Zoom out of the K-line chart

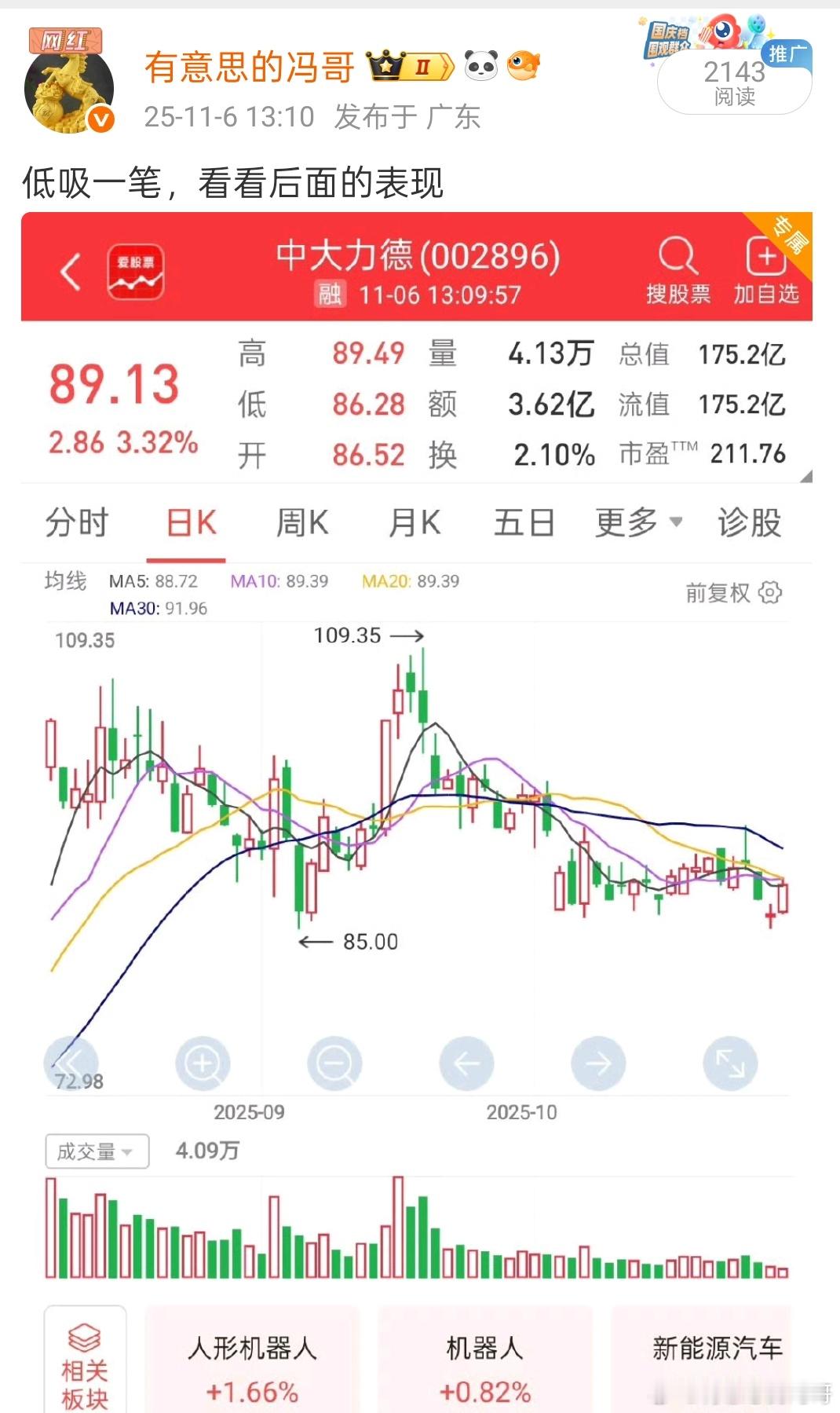pos(334,1062)
